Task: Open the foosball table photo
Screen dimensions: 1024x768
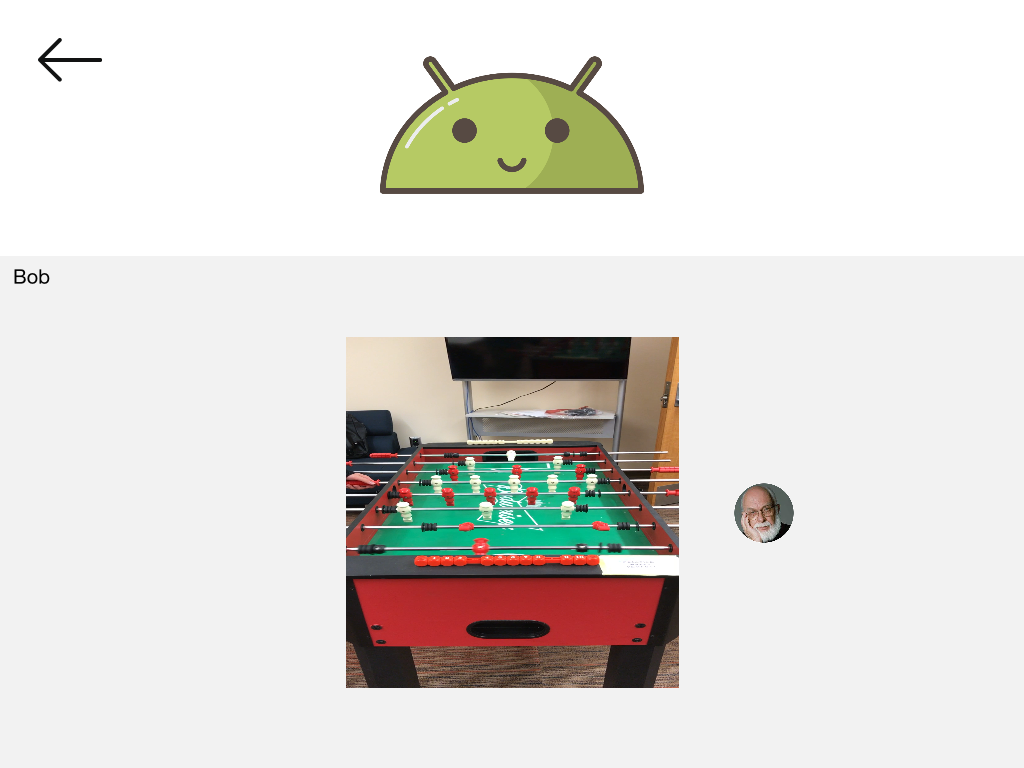Action: tap(512, 512)
